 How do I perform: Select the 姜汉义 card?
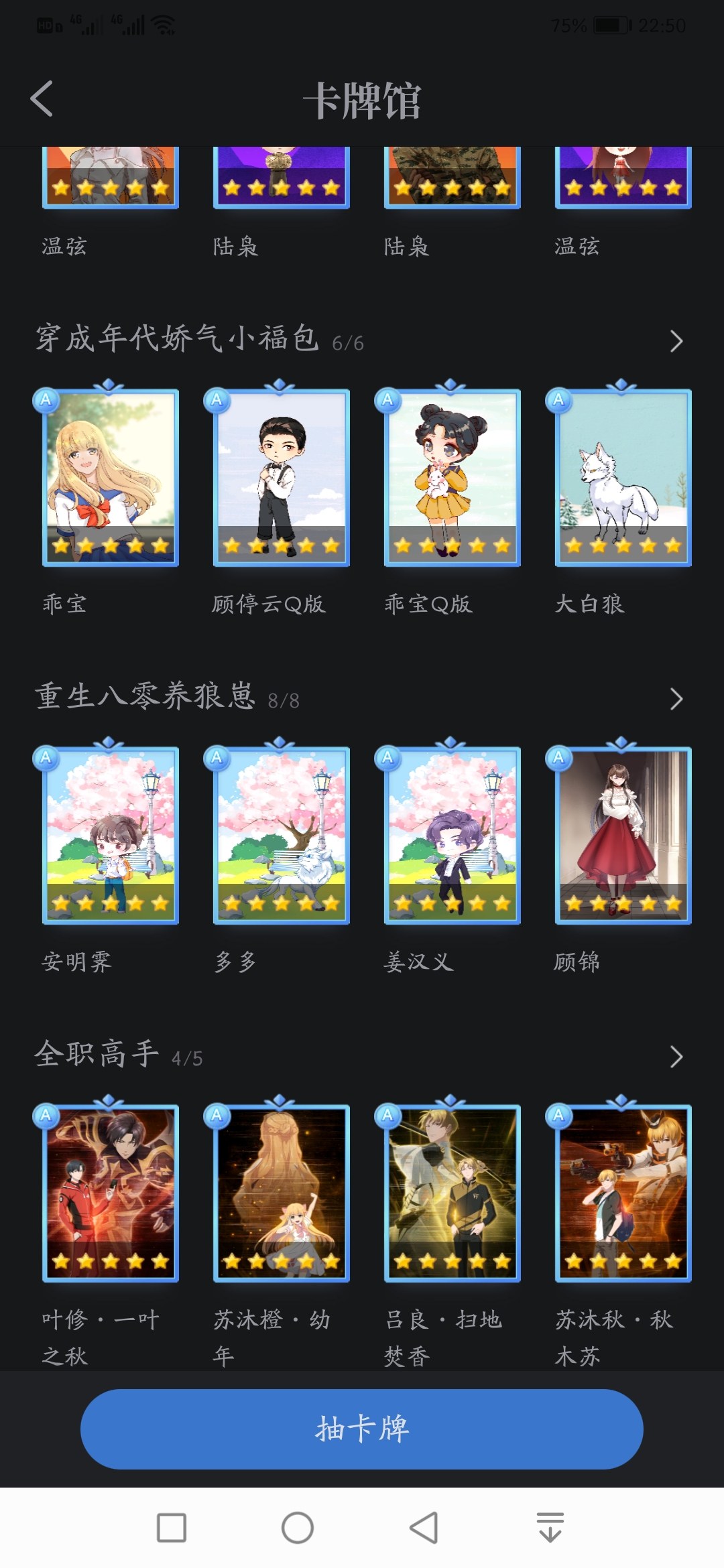click(x=452, y=835)
